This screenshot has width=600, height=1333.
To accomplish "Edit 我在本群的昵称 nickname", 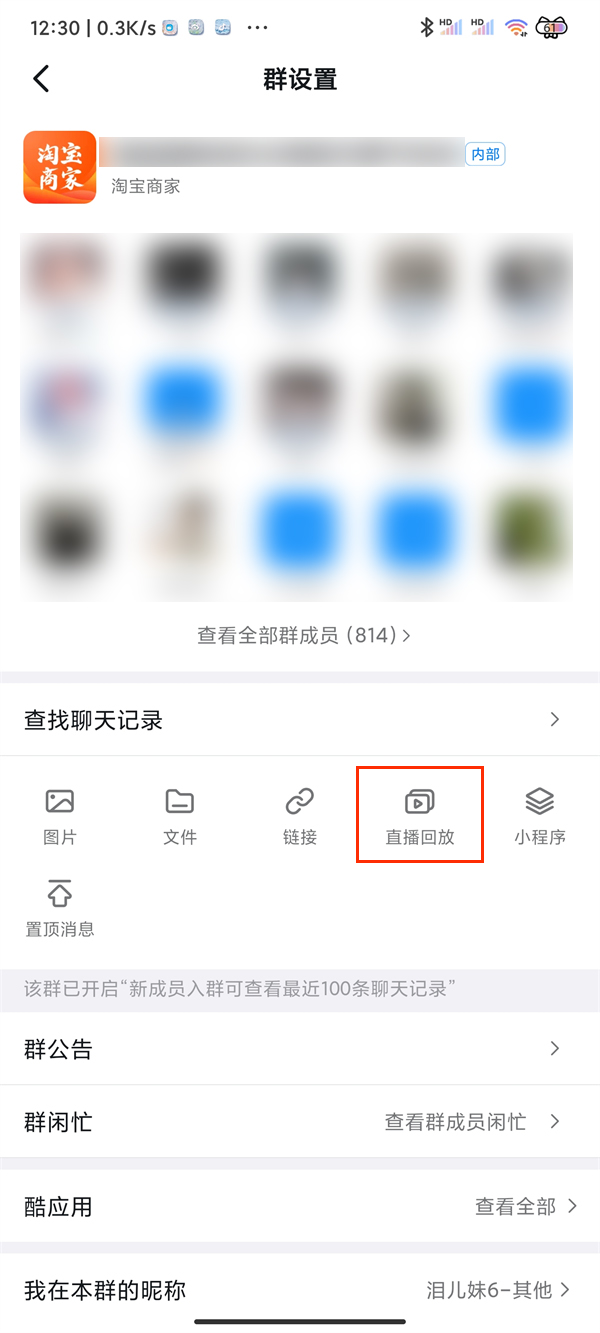I will click(300, 1290).
